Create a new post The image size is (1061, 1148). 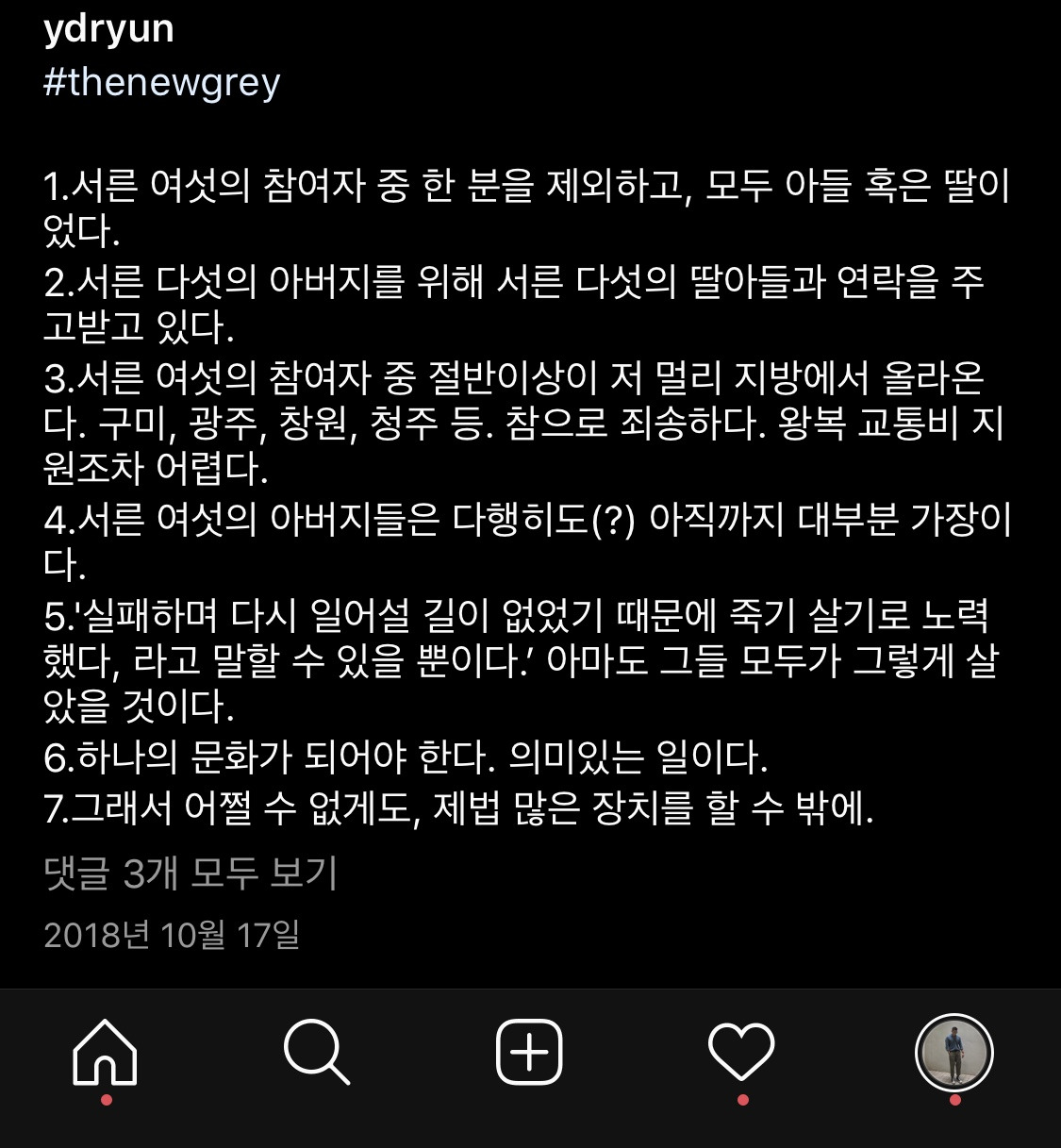point(529,1052)
